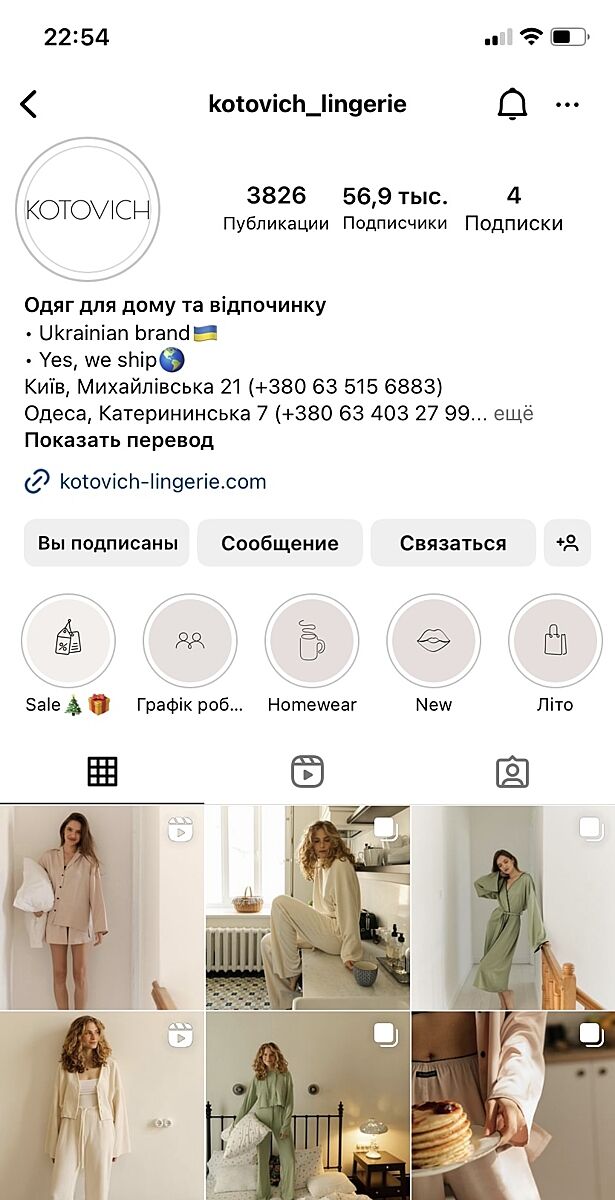This screenshot has width=615, height=1200.
Task: Switch to the tagged posts tab
Action: [512, 771]
